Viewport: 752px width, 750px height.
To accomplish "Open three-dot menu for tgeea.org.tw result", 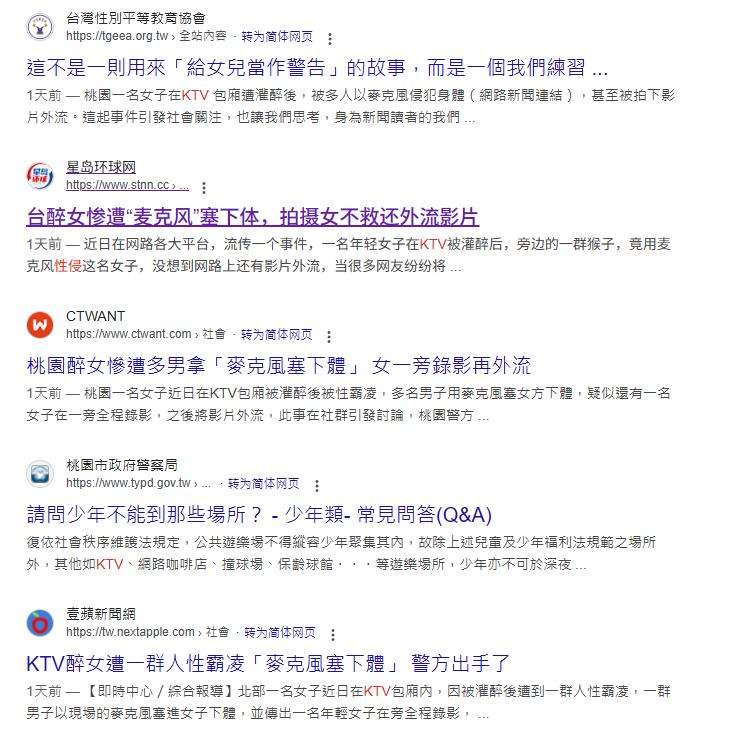I will tap(331, 39).
